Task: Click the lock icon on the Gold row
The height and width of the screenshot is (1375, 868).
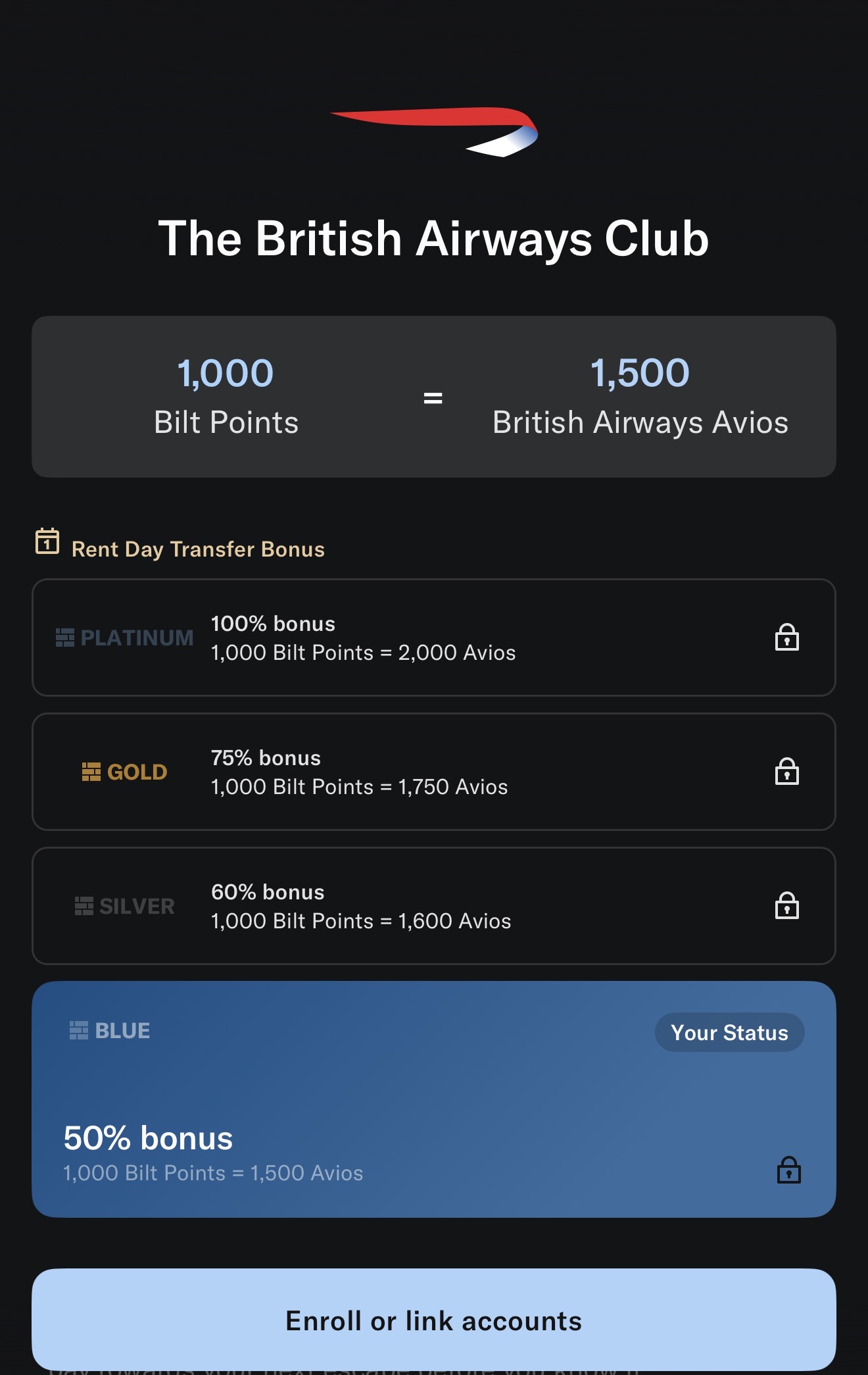Action: point(788,771)
